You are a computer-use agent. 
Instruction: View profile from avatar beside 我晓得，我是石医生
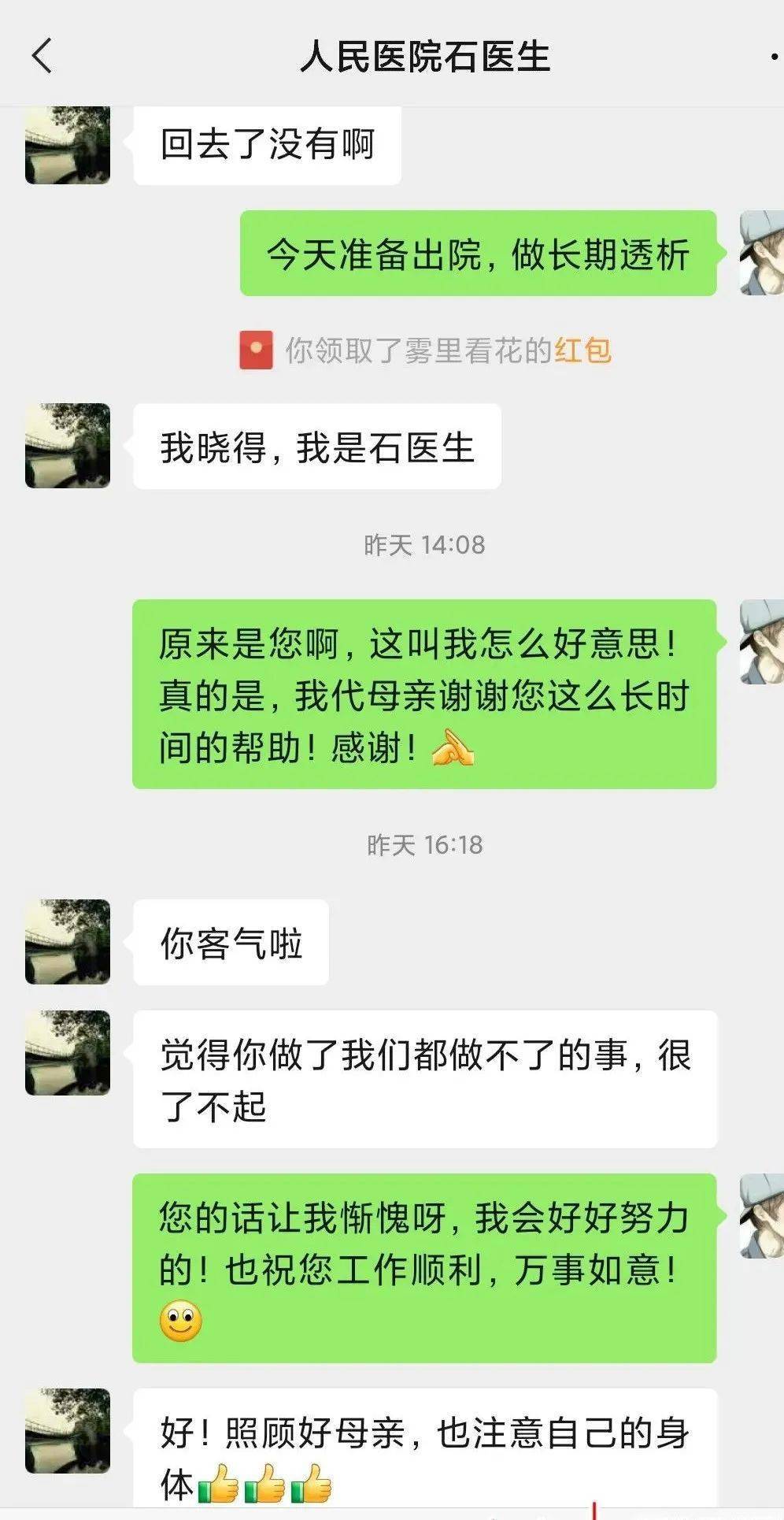click(x=68, y=446)
